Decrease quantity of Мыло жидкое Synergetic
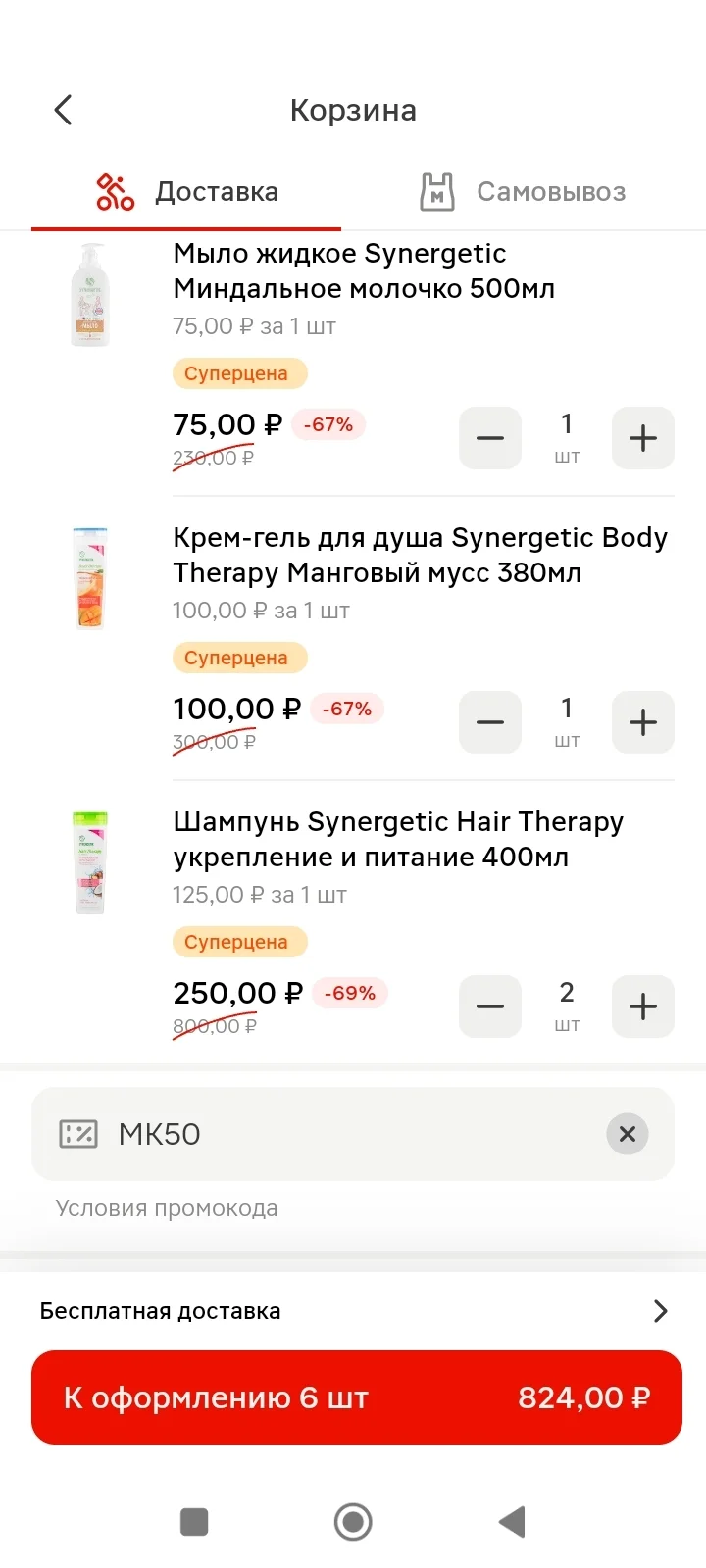 tap(490, 438)
